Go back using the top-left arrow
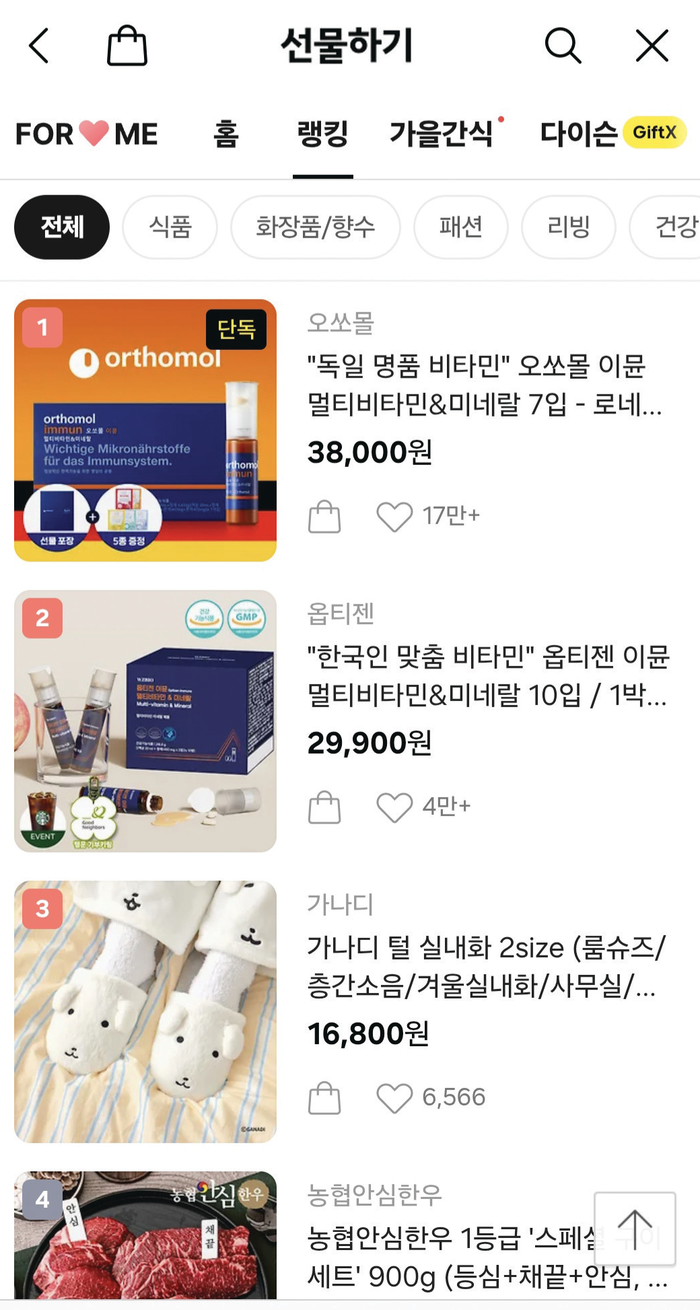Viewport: 700px width, 1310px height. pyautogui.click(x=39, y=46)
